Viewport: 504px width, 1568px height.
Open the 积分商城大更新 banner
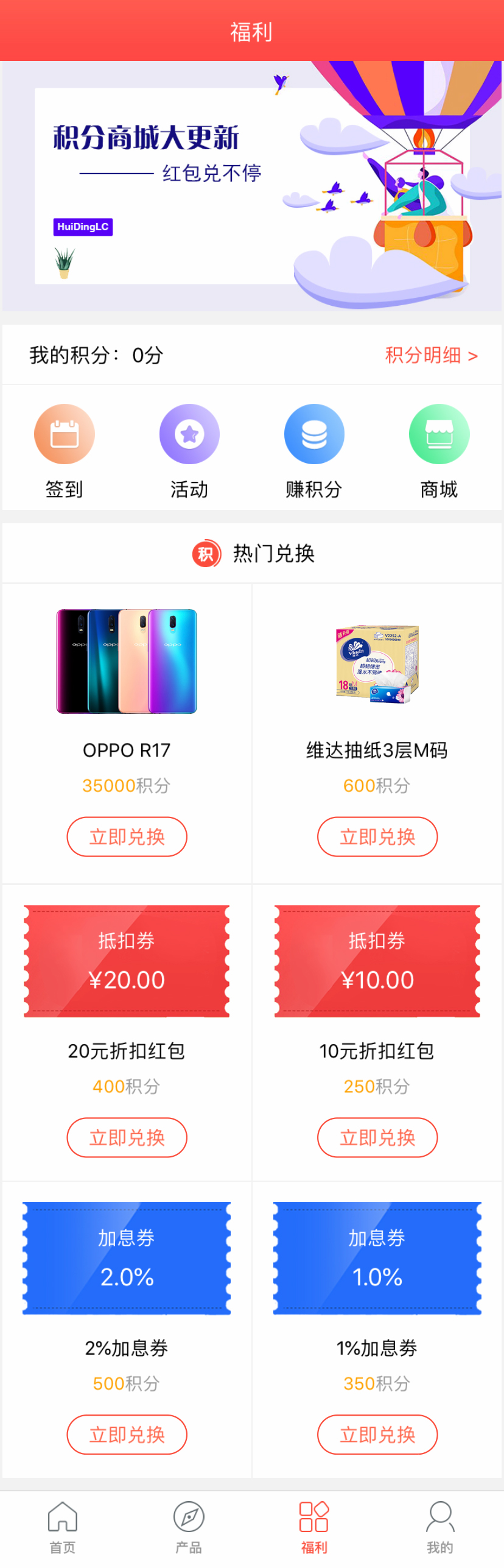252,186
